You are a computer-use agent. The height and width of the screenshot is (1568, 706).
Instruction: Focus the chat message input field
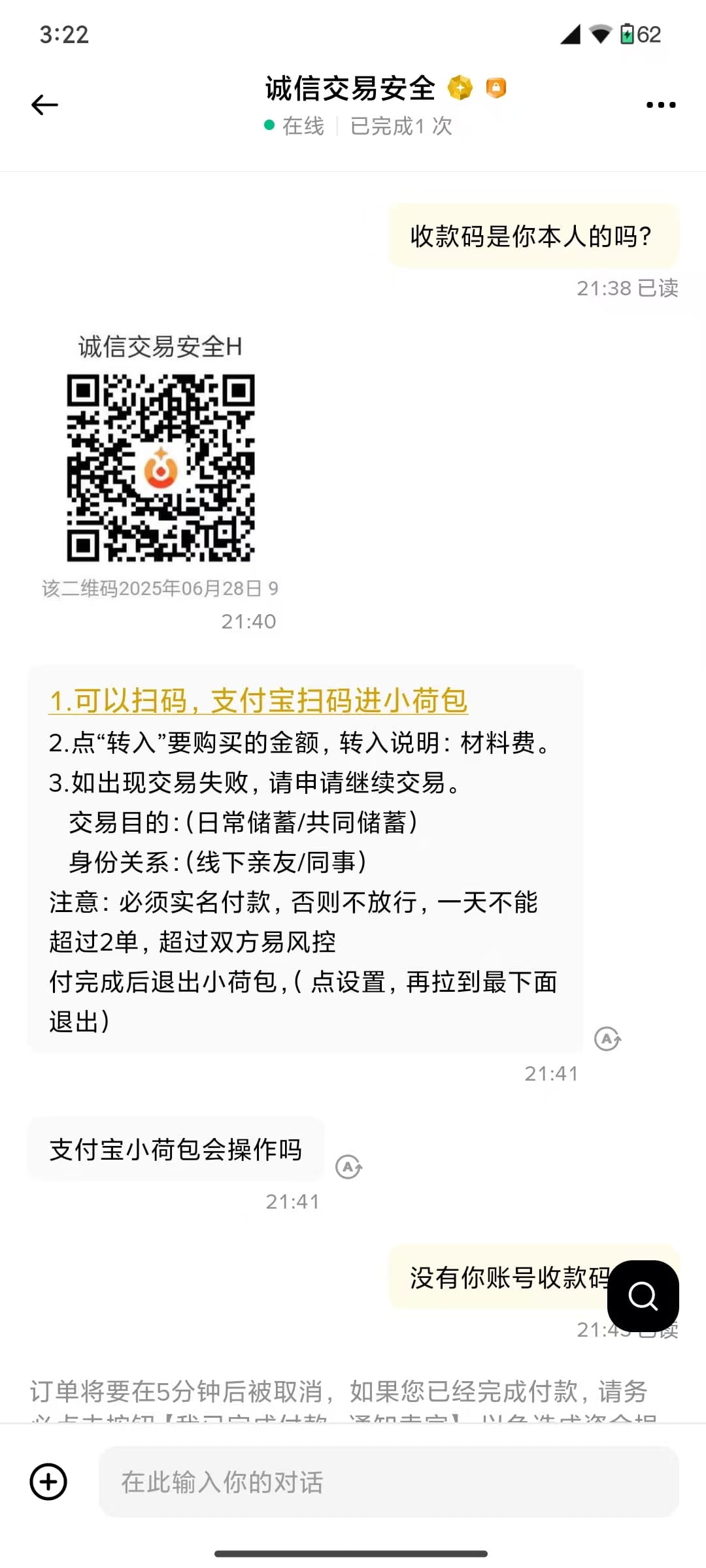click(x=388, y=1482)
